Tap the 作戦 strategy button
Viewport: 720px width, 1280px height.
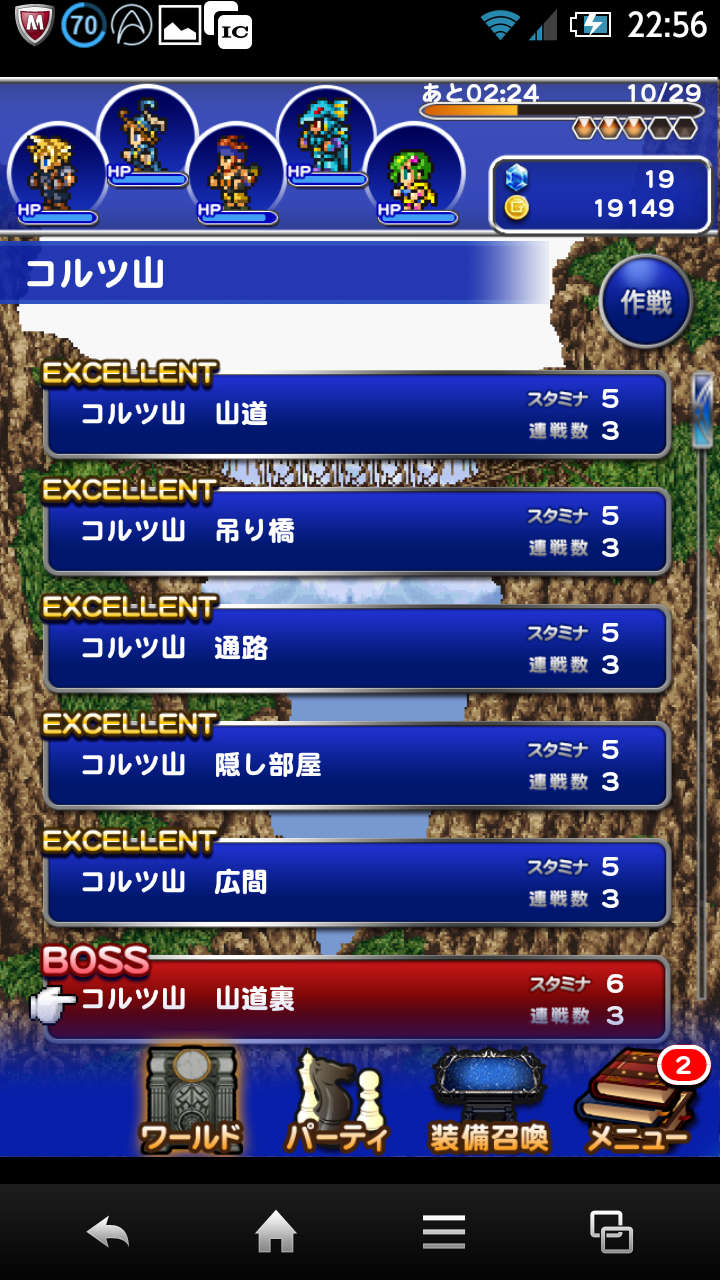(x=646, y=301)
